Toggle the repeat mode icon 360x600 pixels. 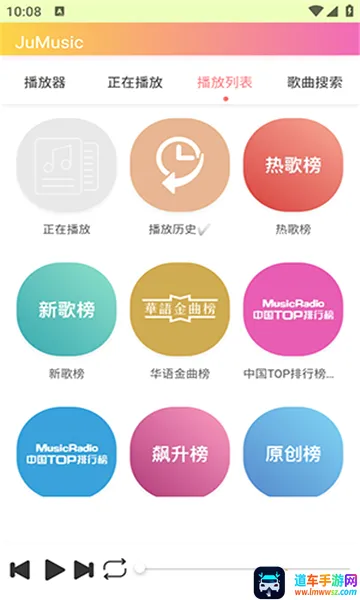pyautogui.click(x=115, y=569)
